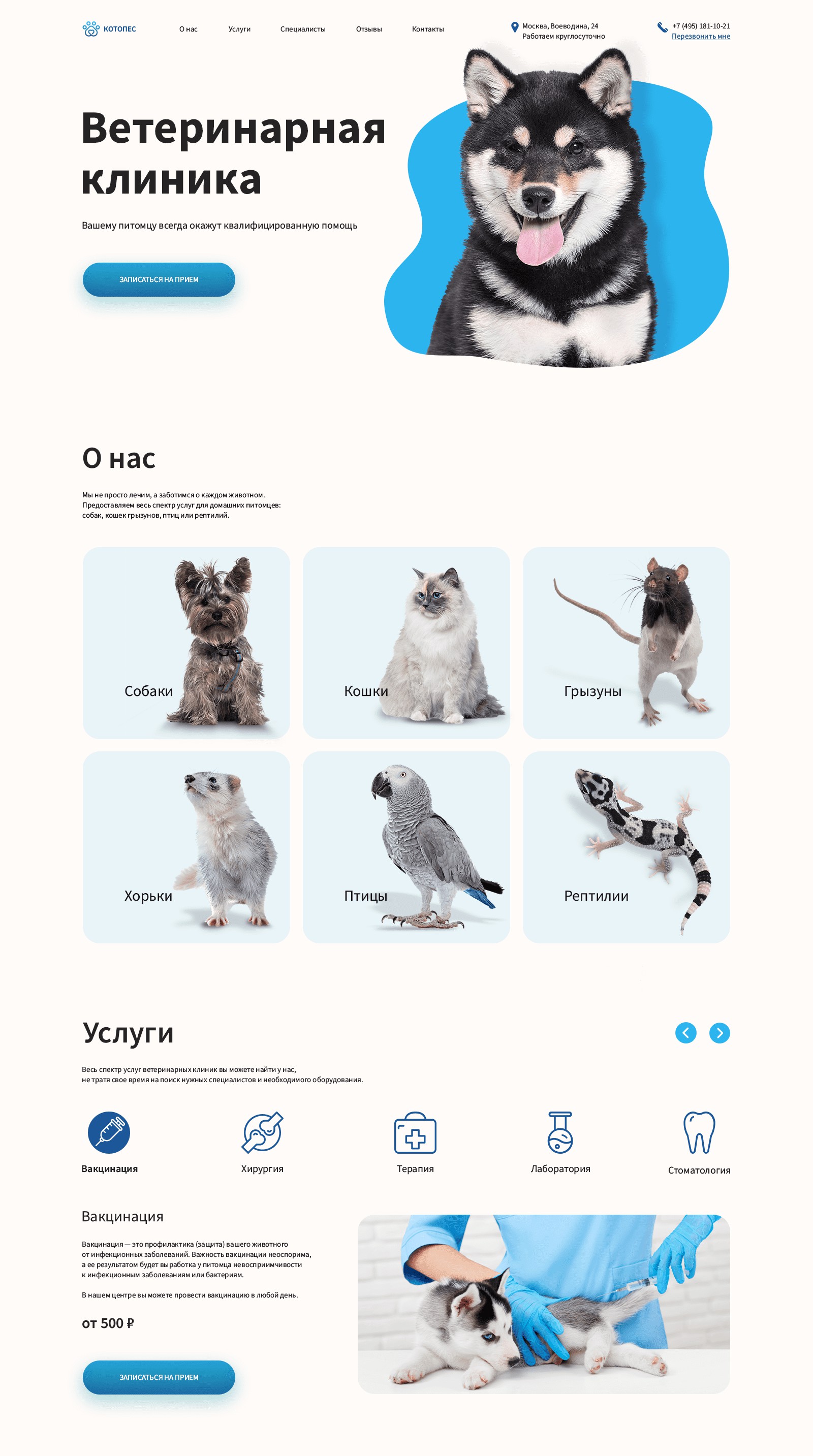Tap the Перезвонить мне link
The width and height of the screenshot is (813, 1456).
(701, 36)
